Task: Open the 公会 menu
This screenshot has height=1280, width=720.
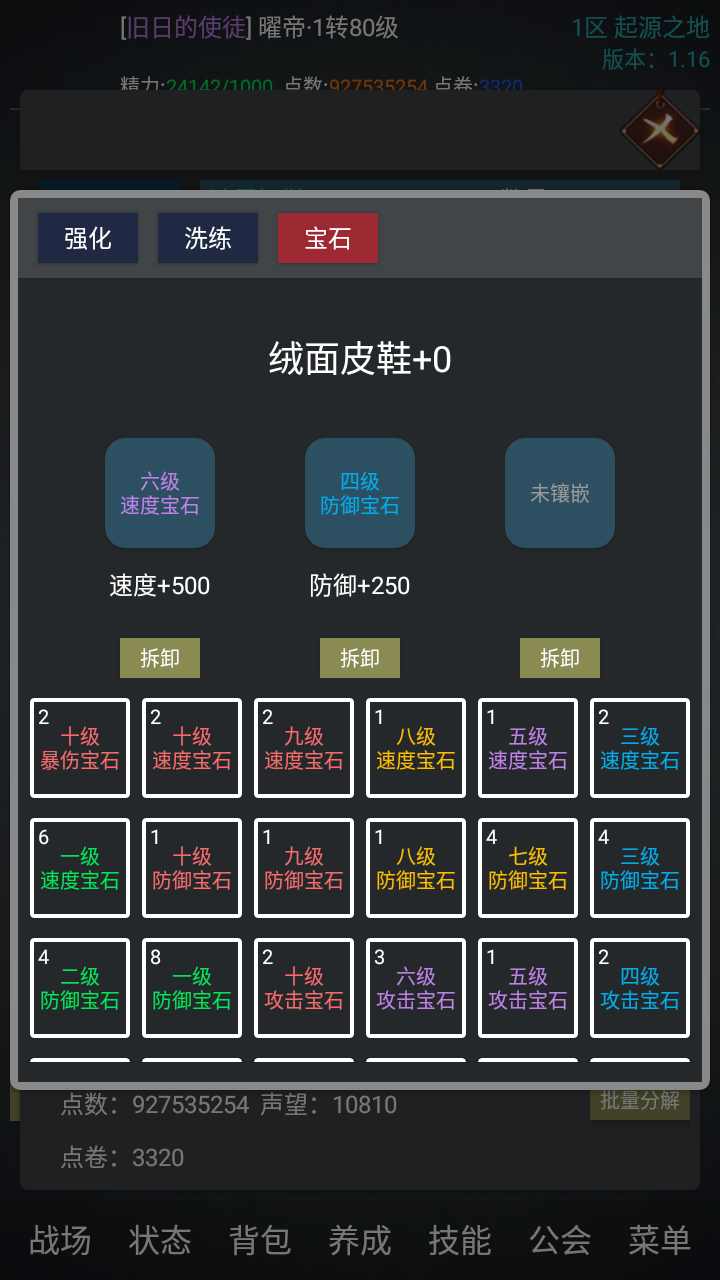Action: 559,1240
